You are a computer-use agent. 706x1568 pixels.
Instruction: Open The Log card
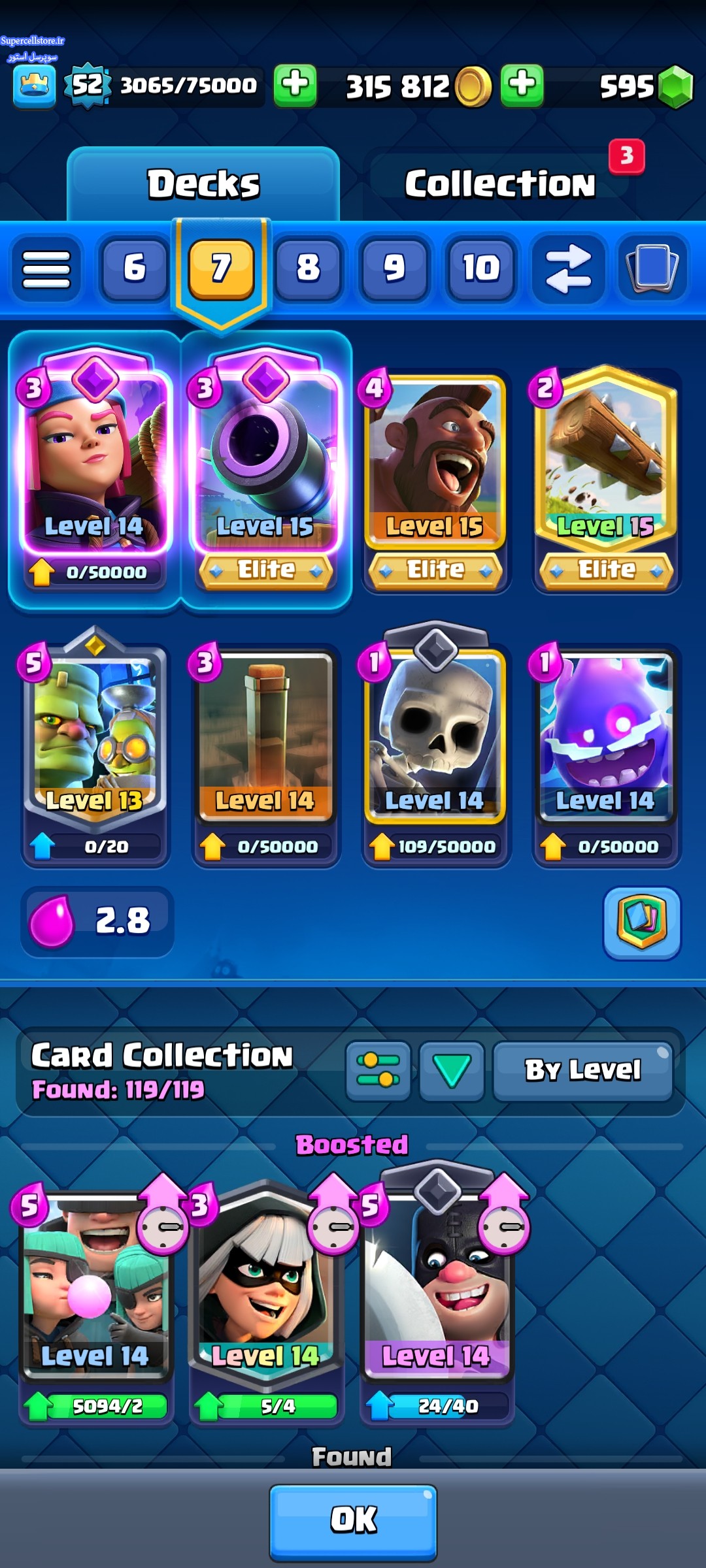coord(606,480)
